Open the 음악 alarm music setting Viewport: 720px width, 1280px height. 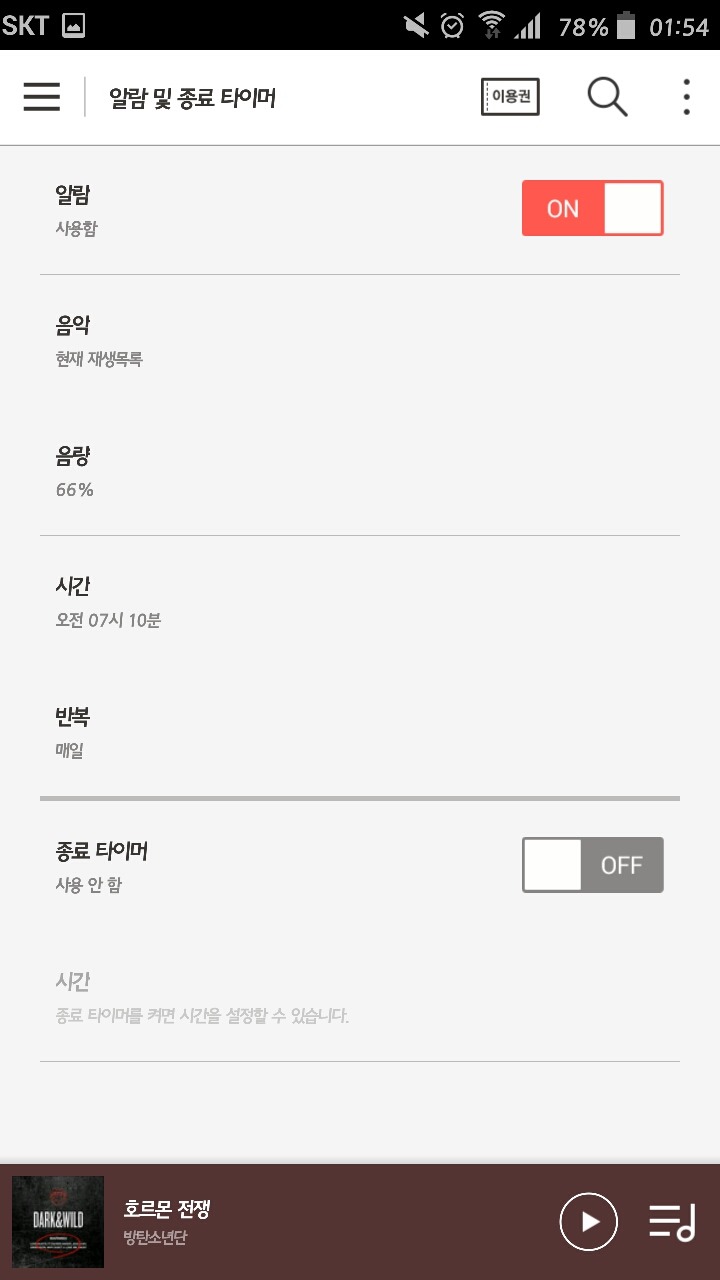(360, 340)
